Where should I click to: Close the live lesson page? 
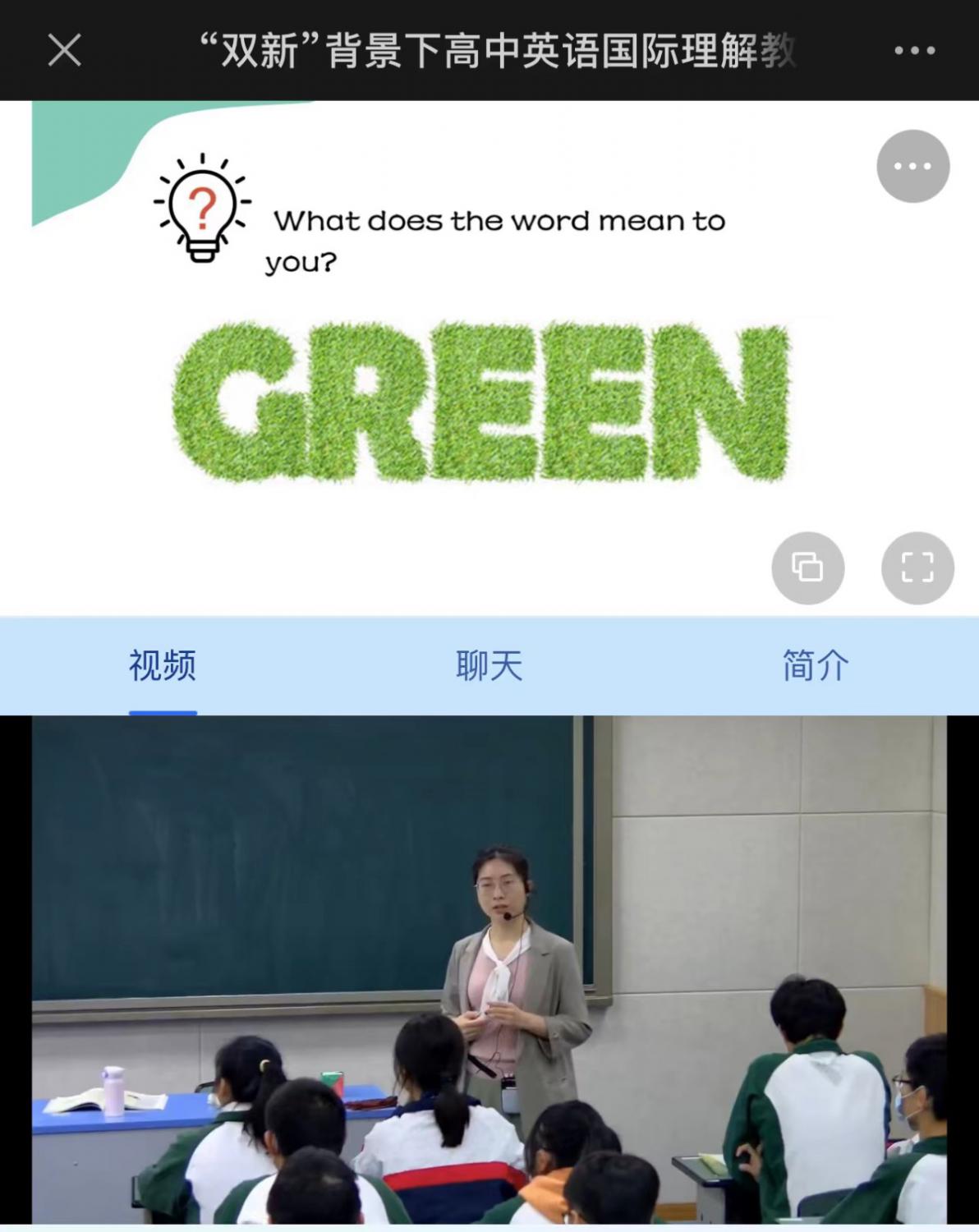click(64, 50)
